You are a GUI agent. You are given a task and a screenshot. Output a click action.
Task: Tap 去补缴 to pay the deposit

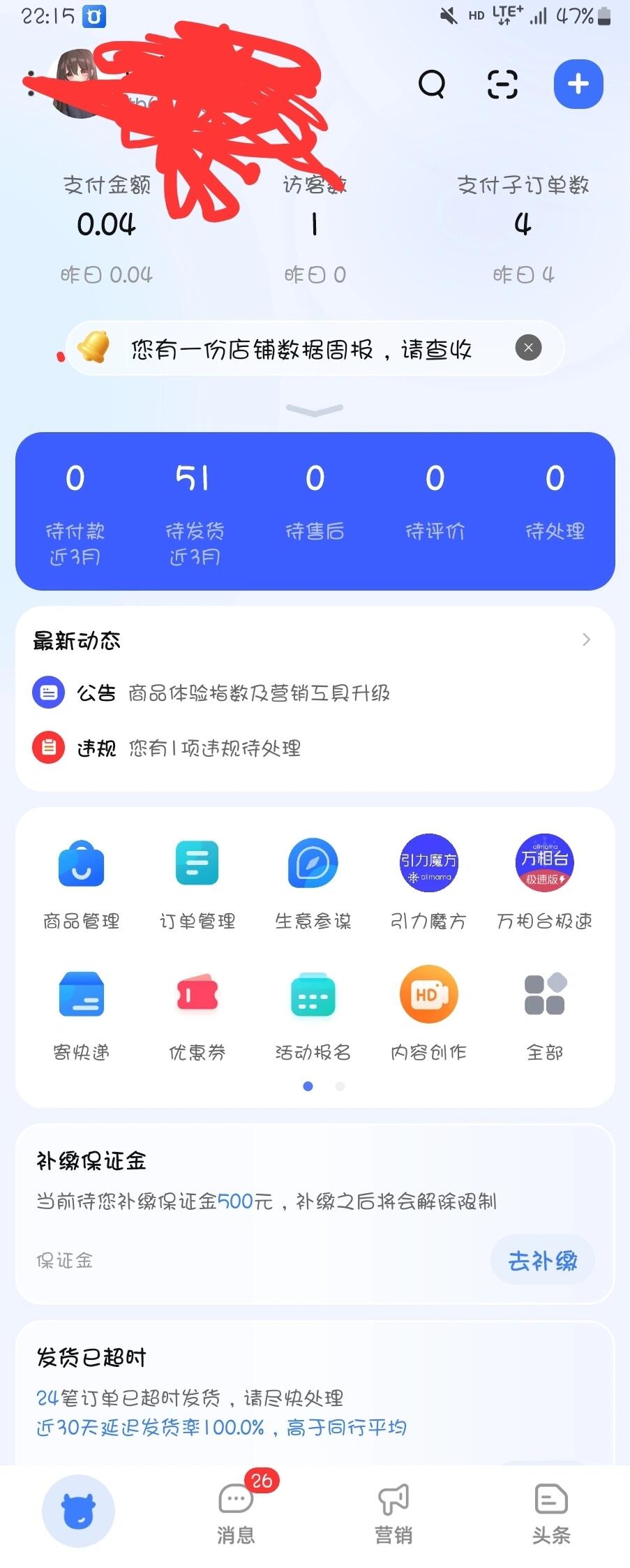(542, 1260)
